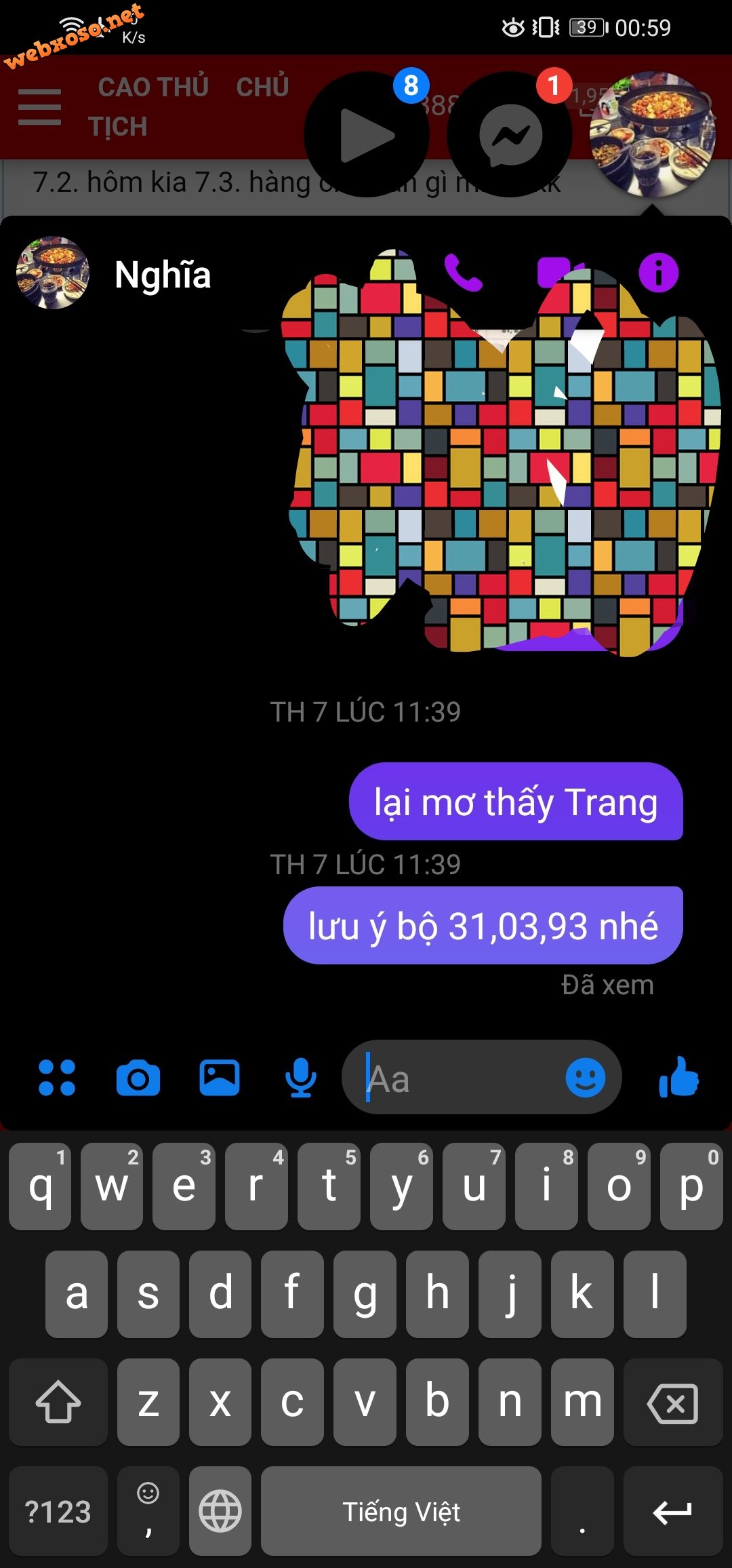Open the camera to take a photo
Screen dimensions: 732x1568
pos(138,1078)
